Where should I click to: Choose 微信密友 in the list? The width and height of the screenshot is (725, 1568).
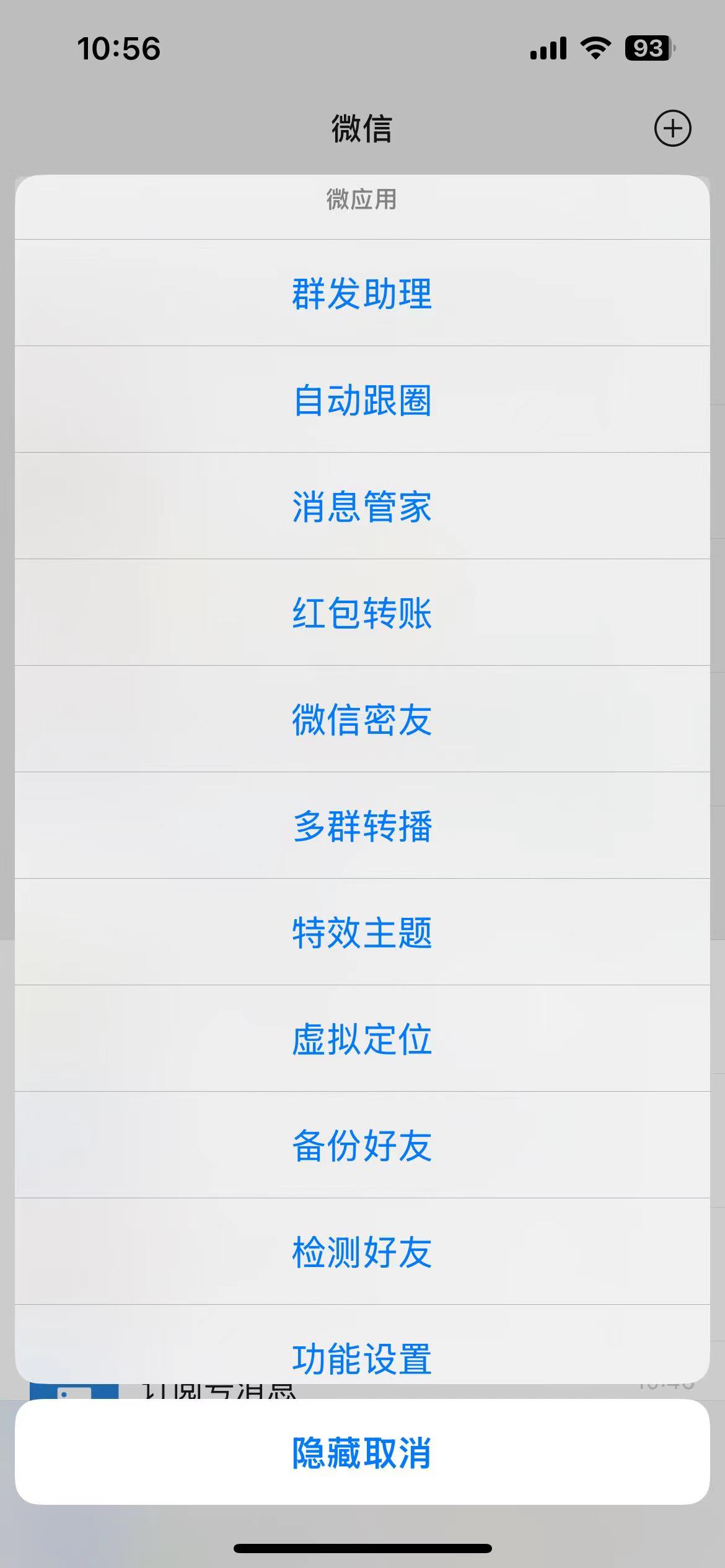pyautogui.click(x=362, y=721)
